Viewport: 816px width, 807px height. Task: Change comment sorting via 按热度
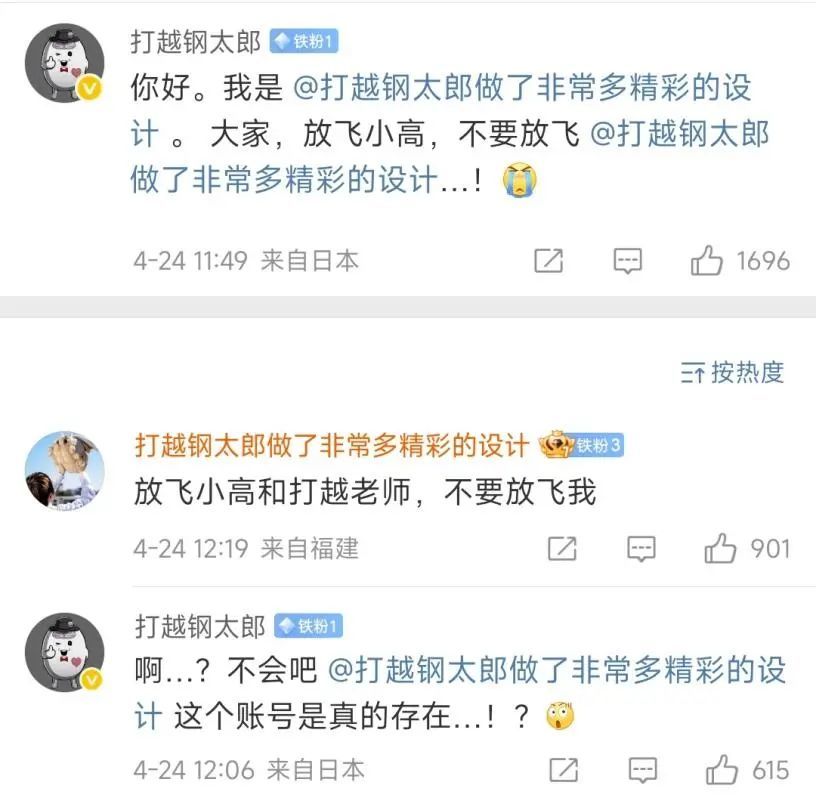point(732,373)
